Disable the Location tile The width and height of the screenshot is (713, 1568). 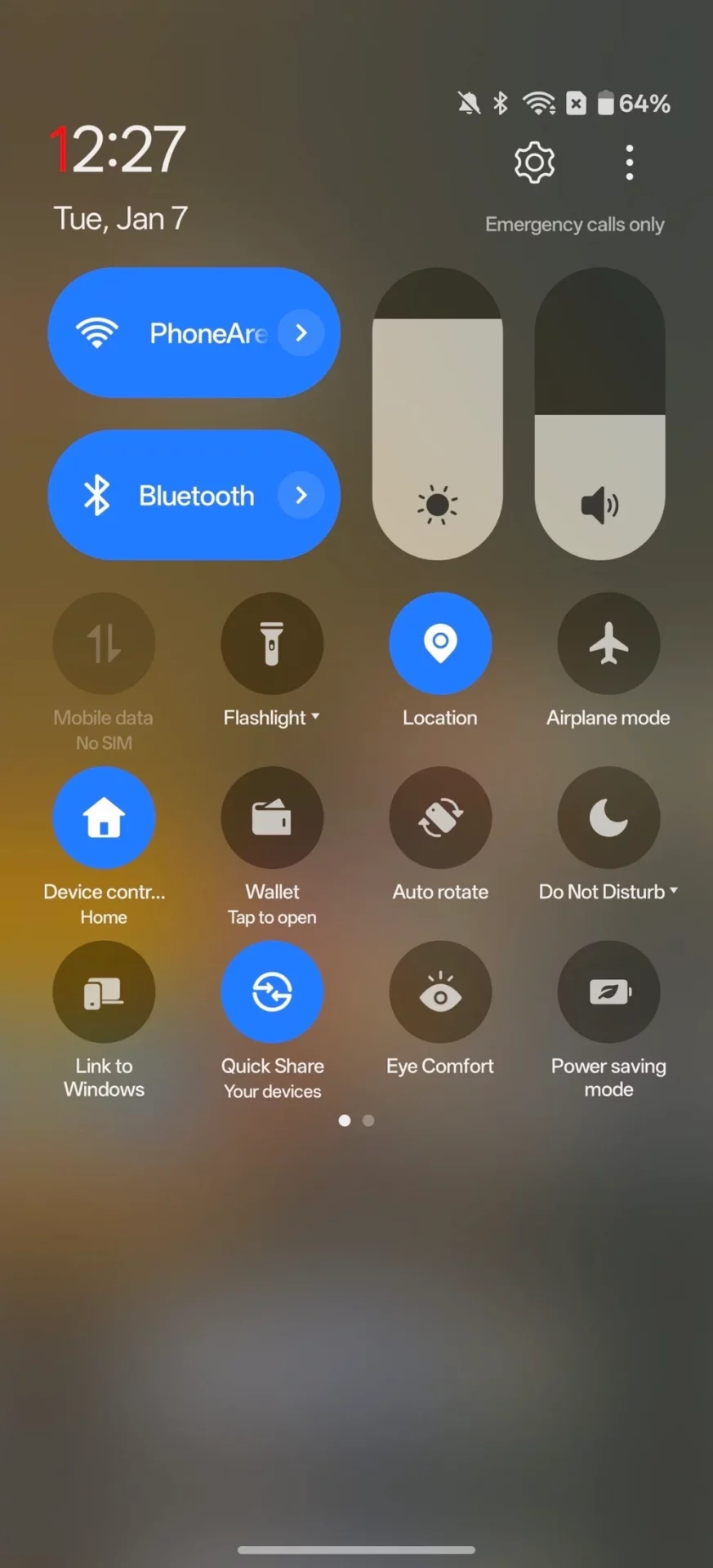point(440,644)
